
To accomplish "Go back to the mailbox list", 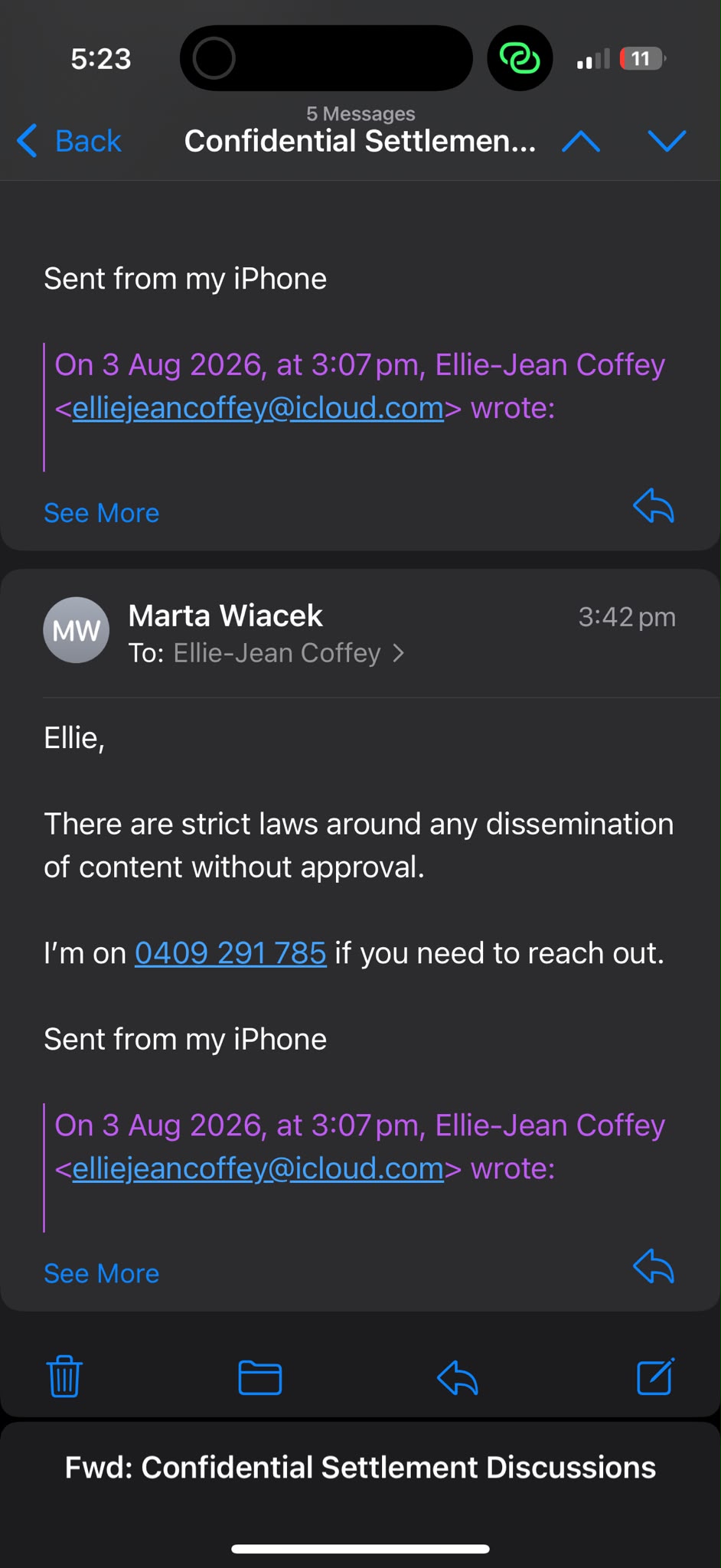I will [x=69, y=141].
